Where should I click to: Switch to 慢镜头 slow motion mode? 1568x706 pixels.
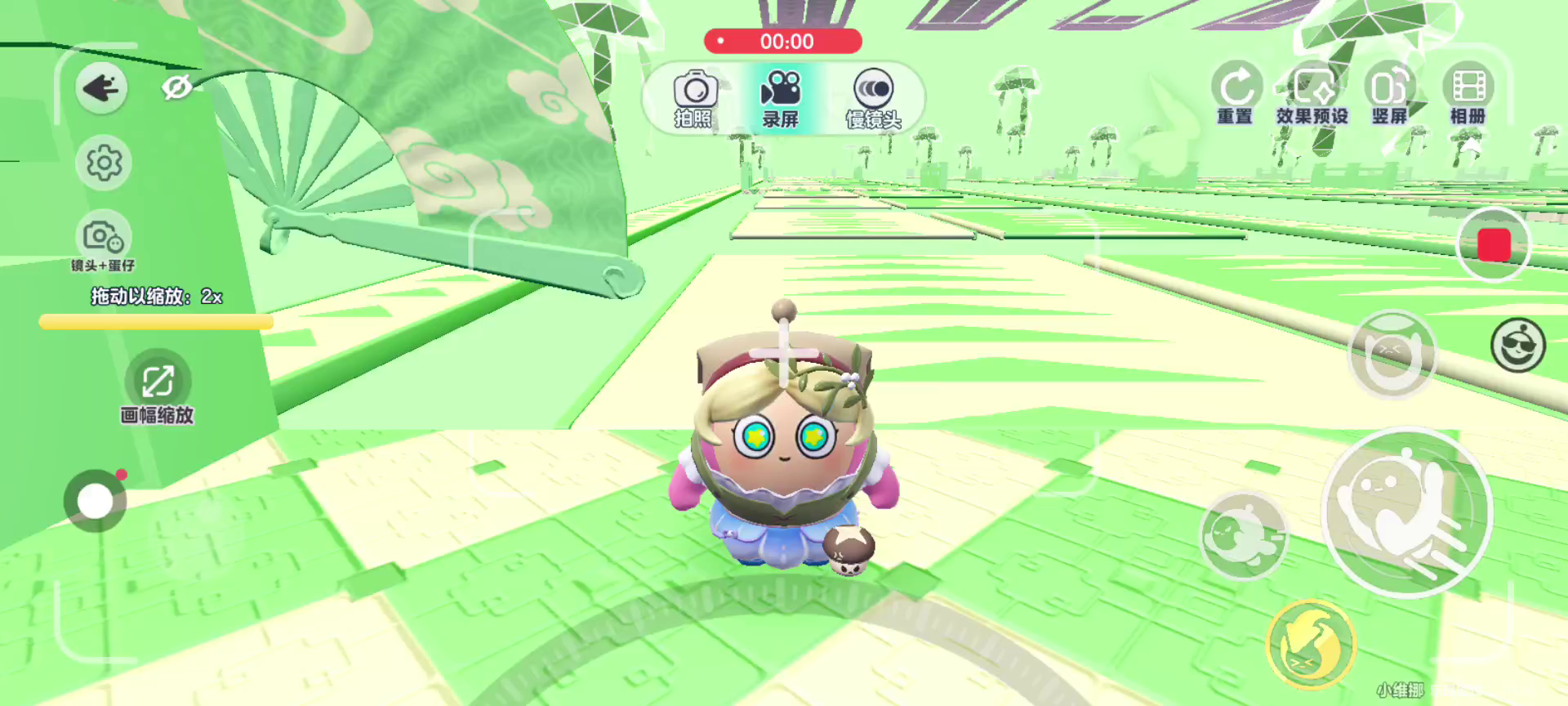(873, 96)
